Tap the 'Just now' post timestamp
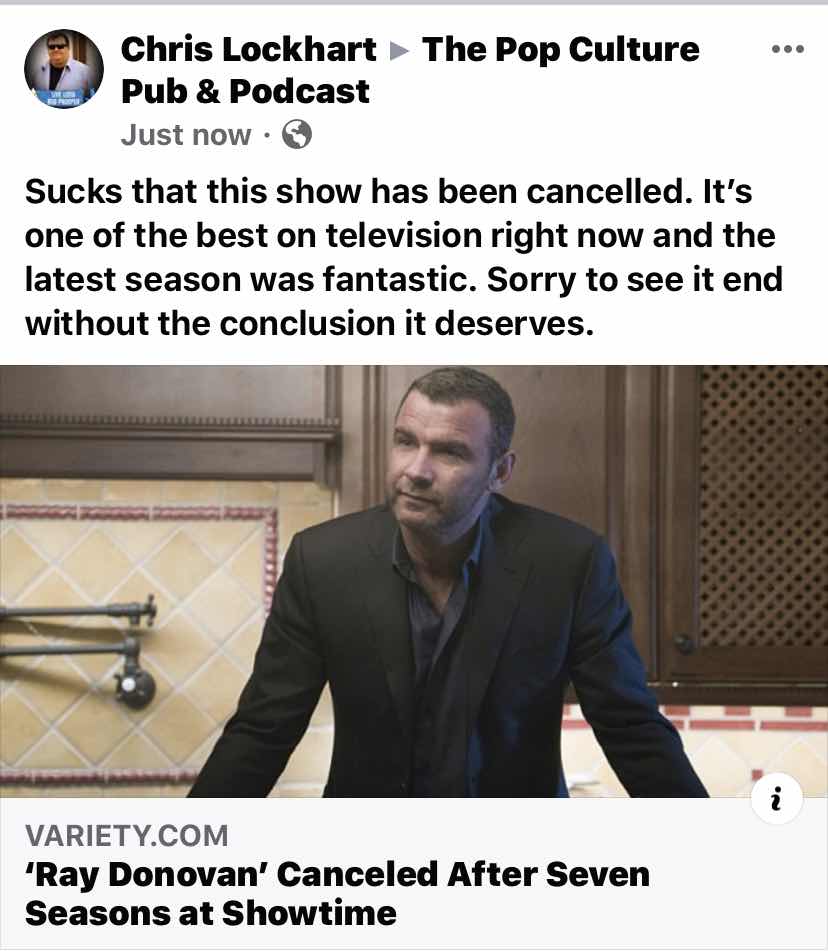Viewport: 828px width, 951px height. (186, 135)
